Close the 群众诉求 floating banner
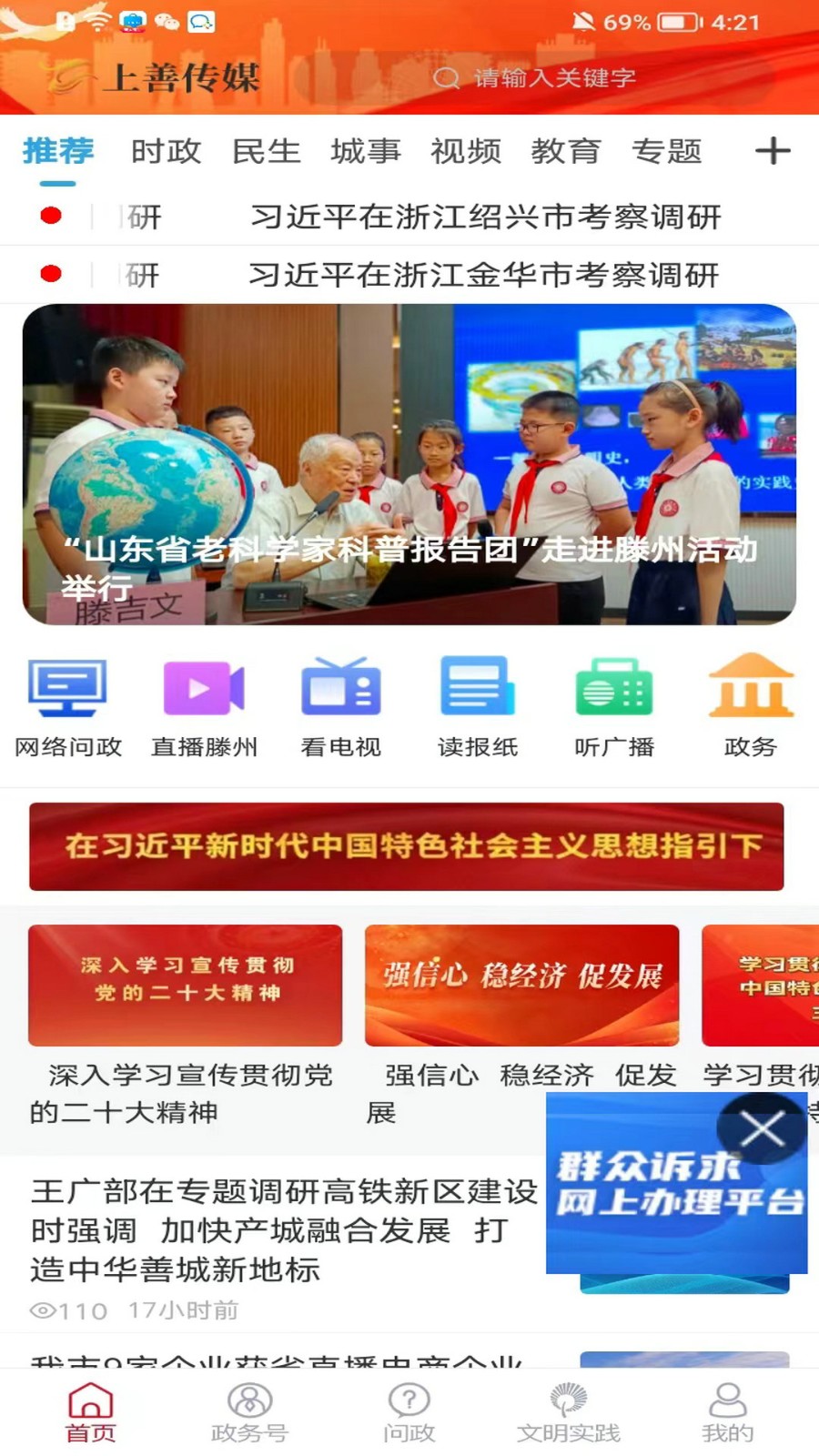This screenshot has height=1456, width=819. tap(763, 1130)
